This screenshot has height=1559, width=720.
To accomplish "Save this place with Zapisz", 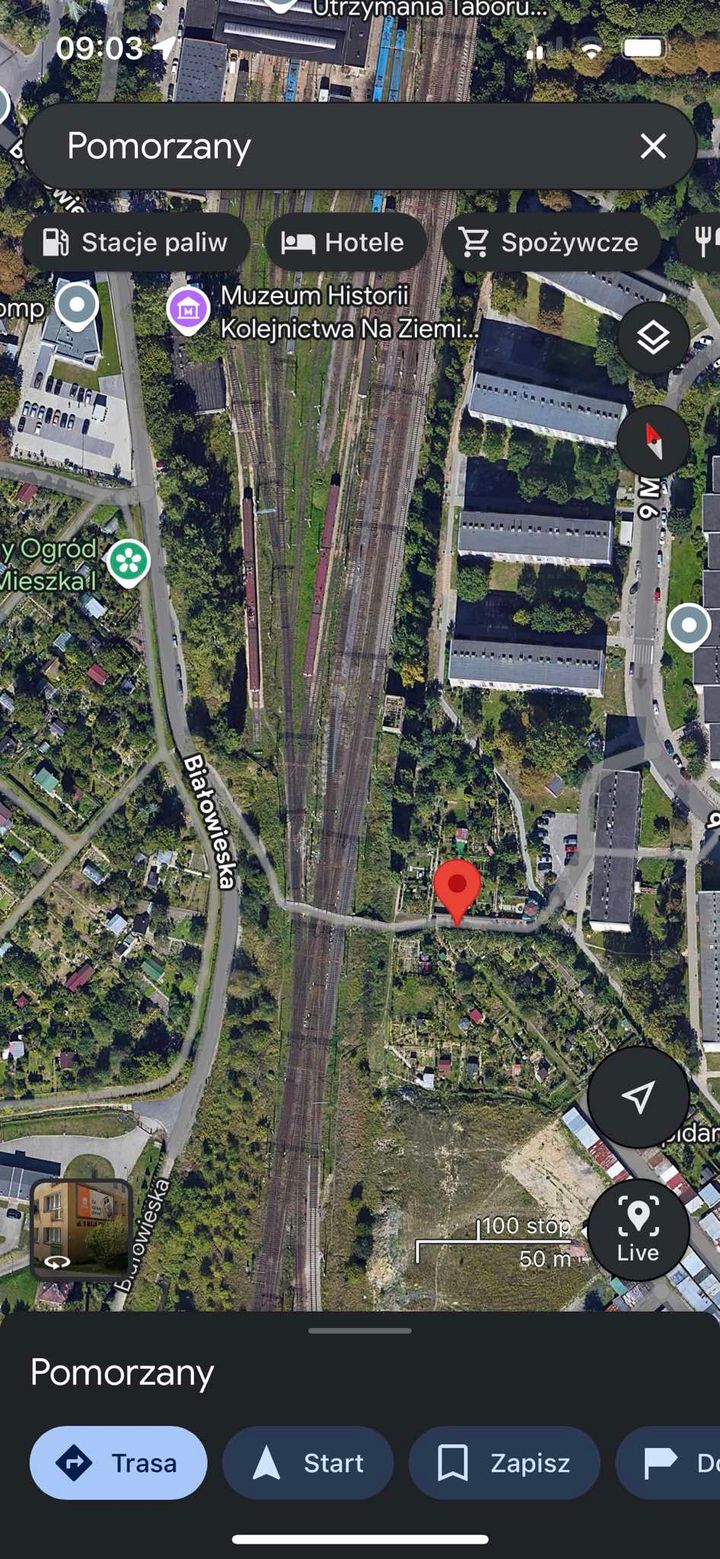I will [504, 1463].
